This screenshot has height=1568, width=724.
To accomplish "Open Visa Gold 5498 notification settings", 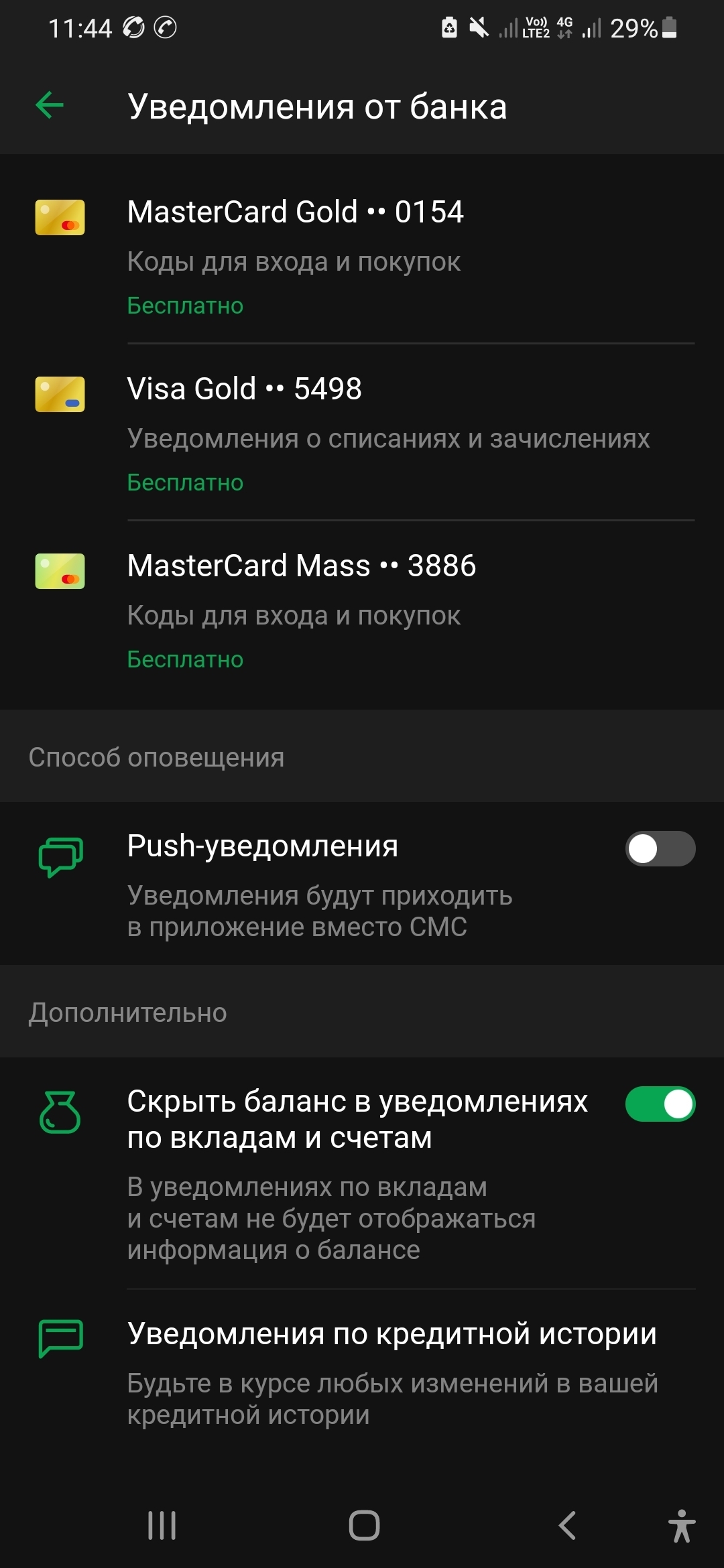I will click(362, 433).
